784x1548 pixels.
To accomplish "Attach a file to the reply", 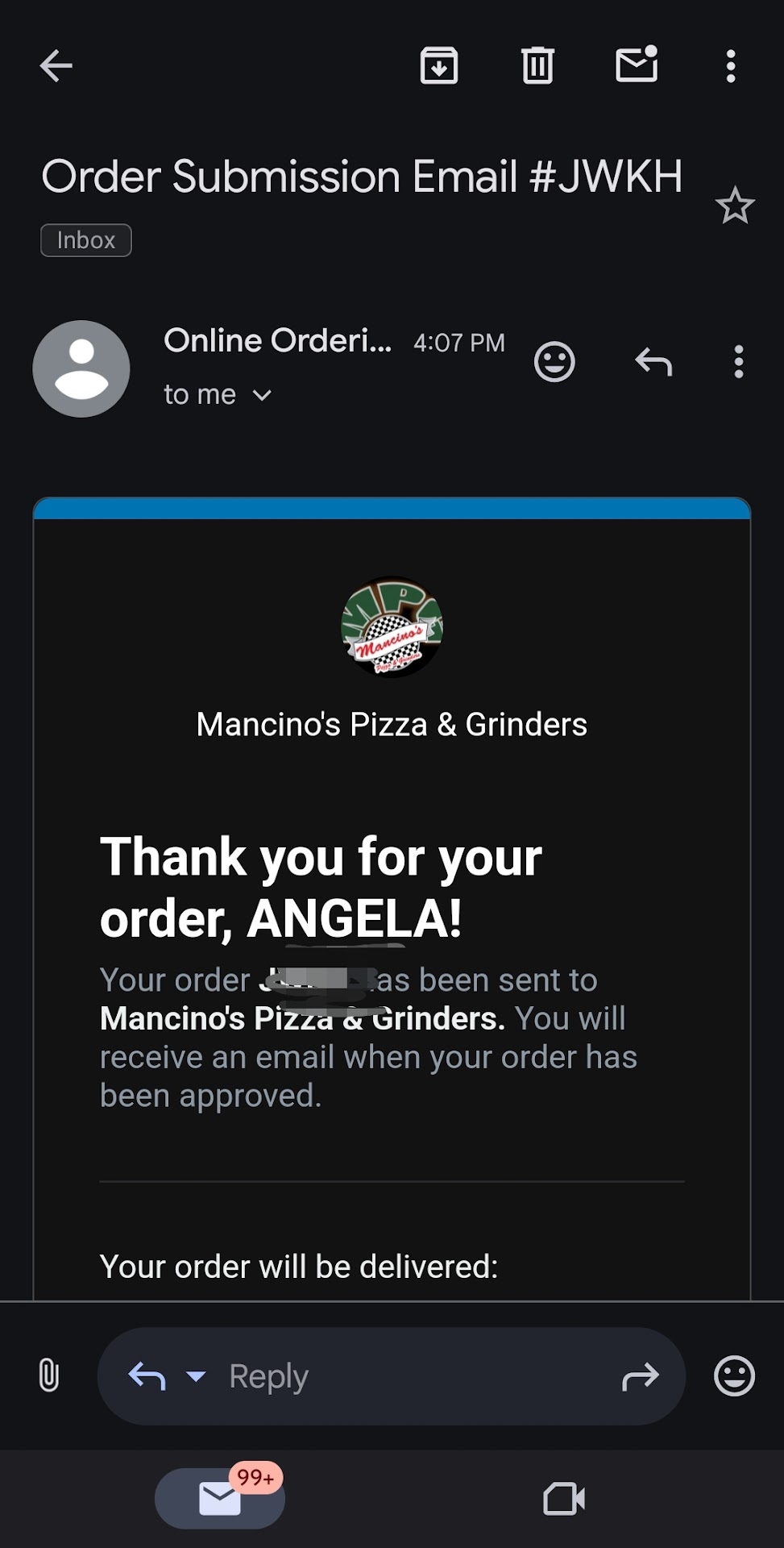I will pyautogui.click(x=49, y=1375).
